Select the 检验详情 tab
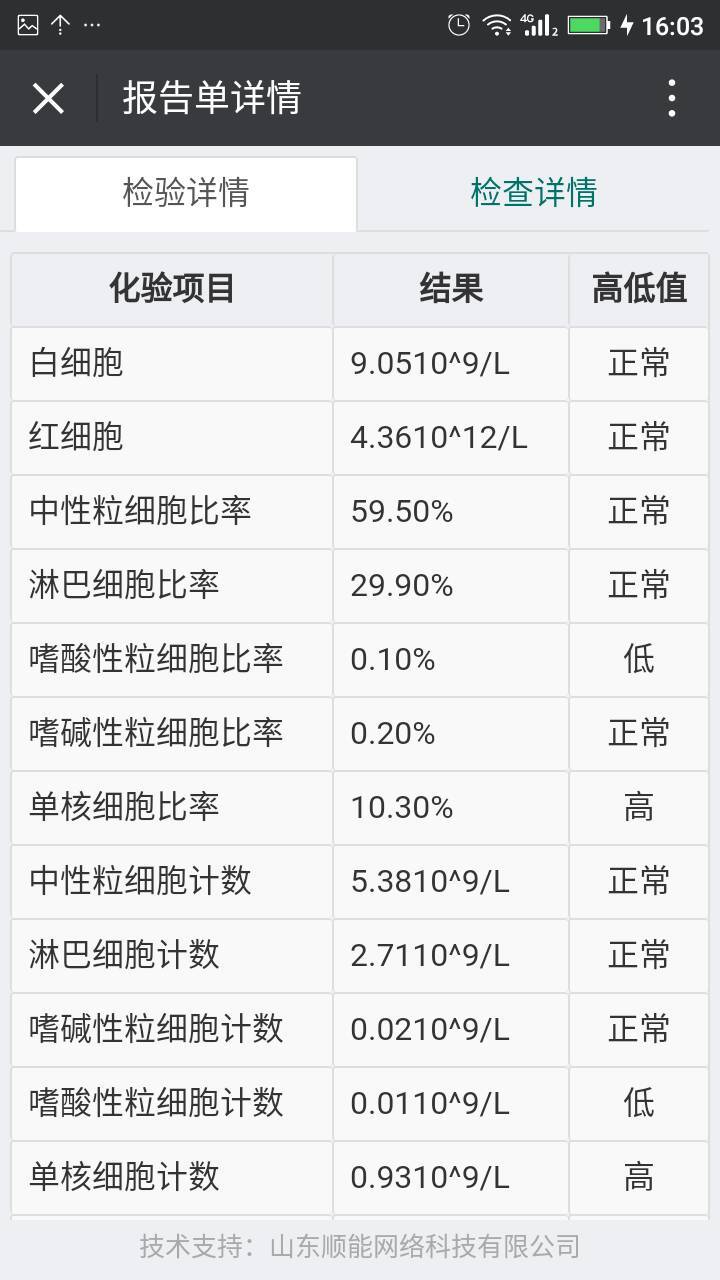 pyautogui.click(x=186, y=192)
